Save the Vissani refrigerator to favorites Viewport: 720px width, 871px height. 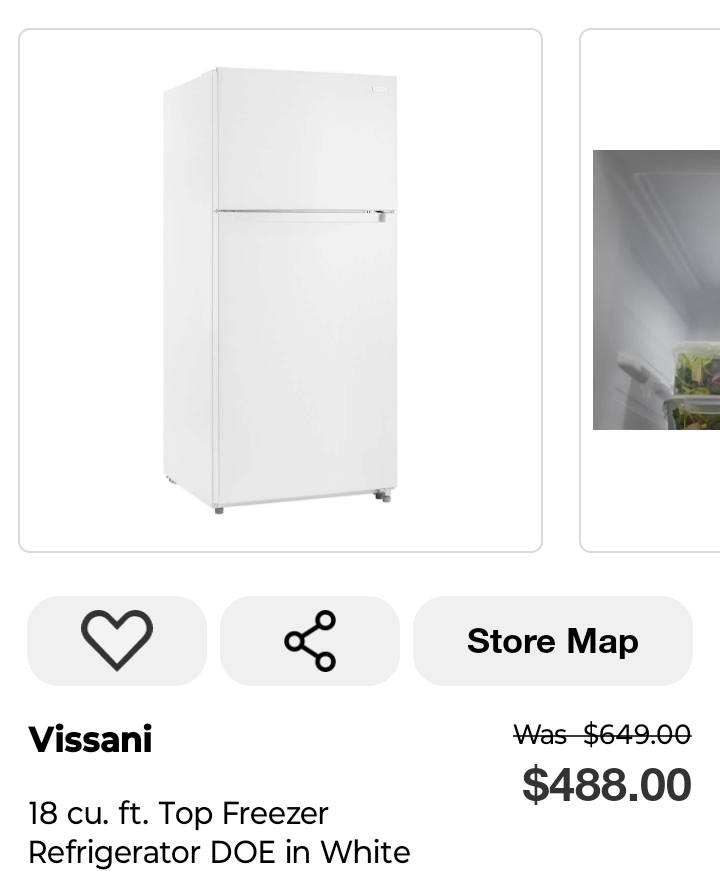point(116,641)
